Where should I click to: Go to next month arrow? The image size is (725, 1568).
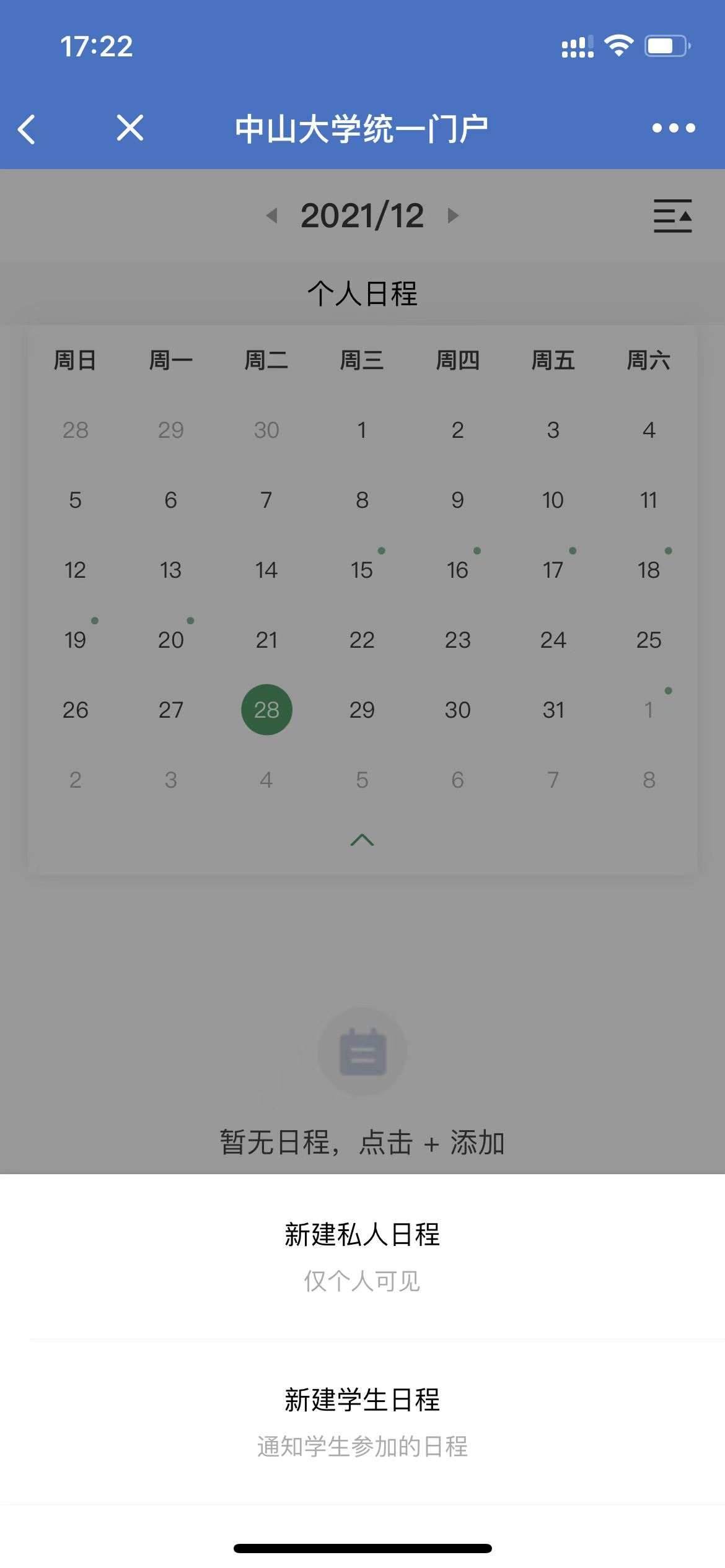pyautogui.click(x=453, y=216)
